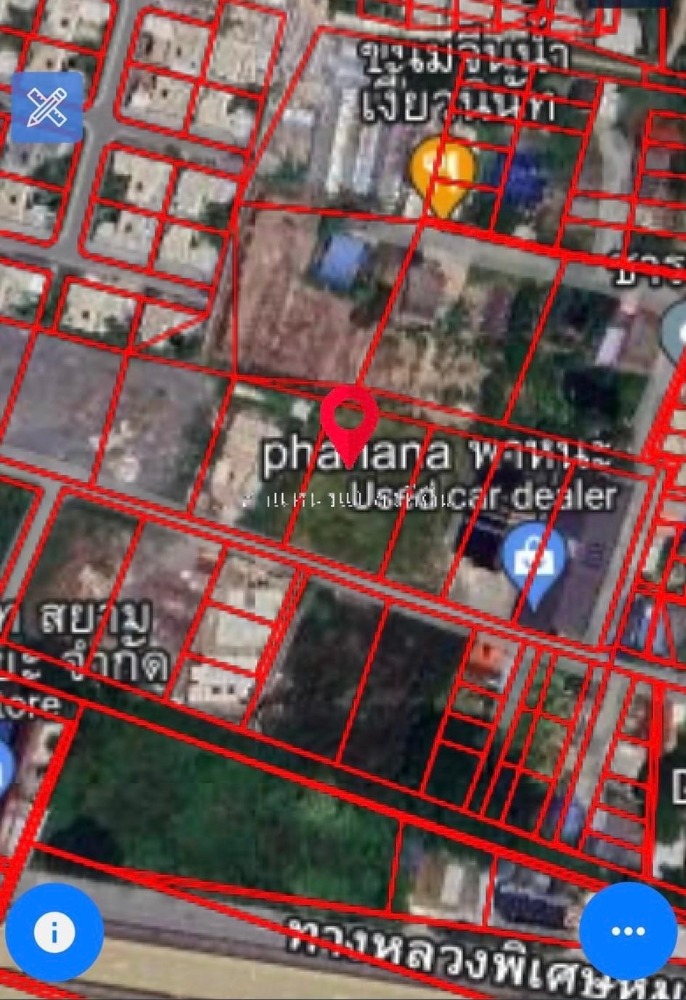Tap the blue info button
The height and width of the screenshot is (1000, 686).
pos(54,932)
